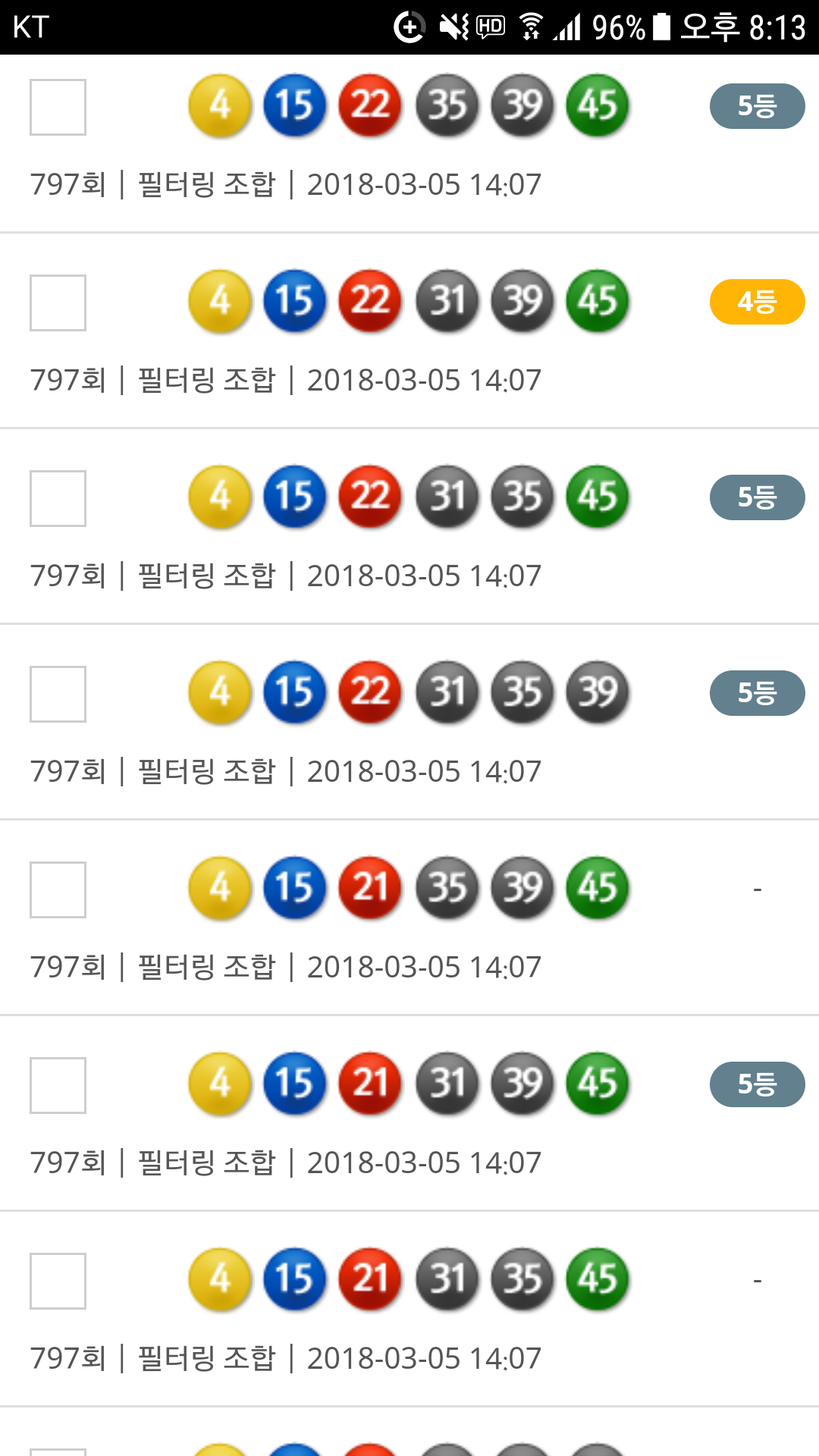Tick the checkbox for 4 15 22 31 35 45
This screenshot has width=819, height=1456.
click(x=58, y=498)
